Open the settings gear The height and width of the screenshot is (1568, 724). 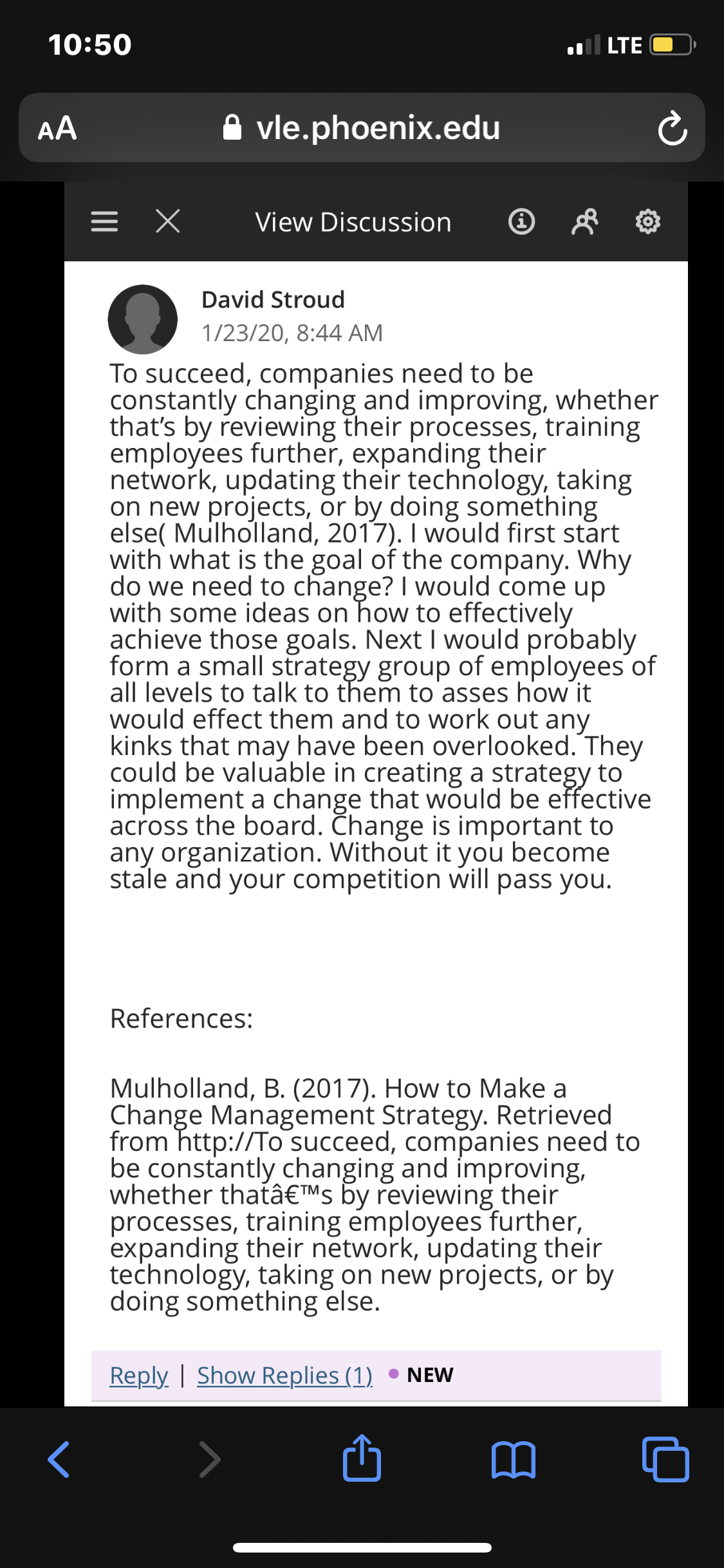647,221
